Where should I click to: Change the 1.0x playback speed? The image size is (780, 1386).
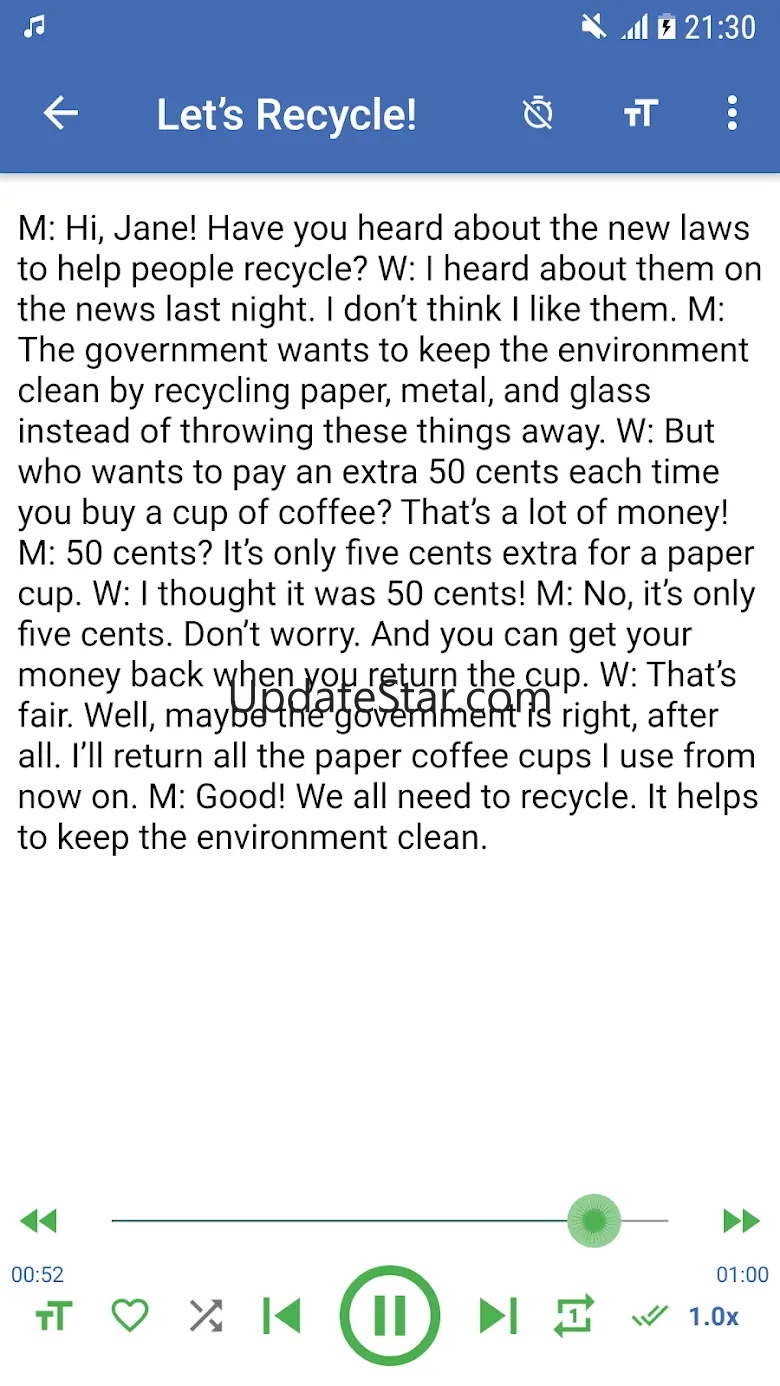714,1316
